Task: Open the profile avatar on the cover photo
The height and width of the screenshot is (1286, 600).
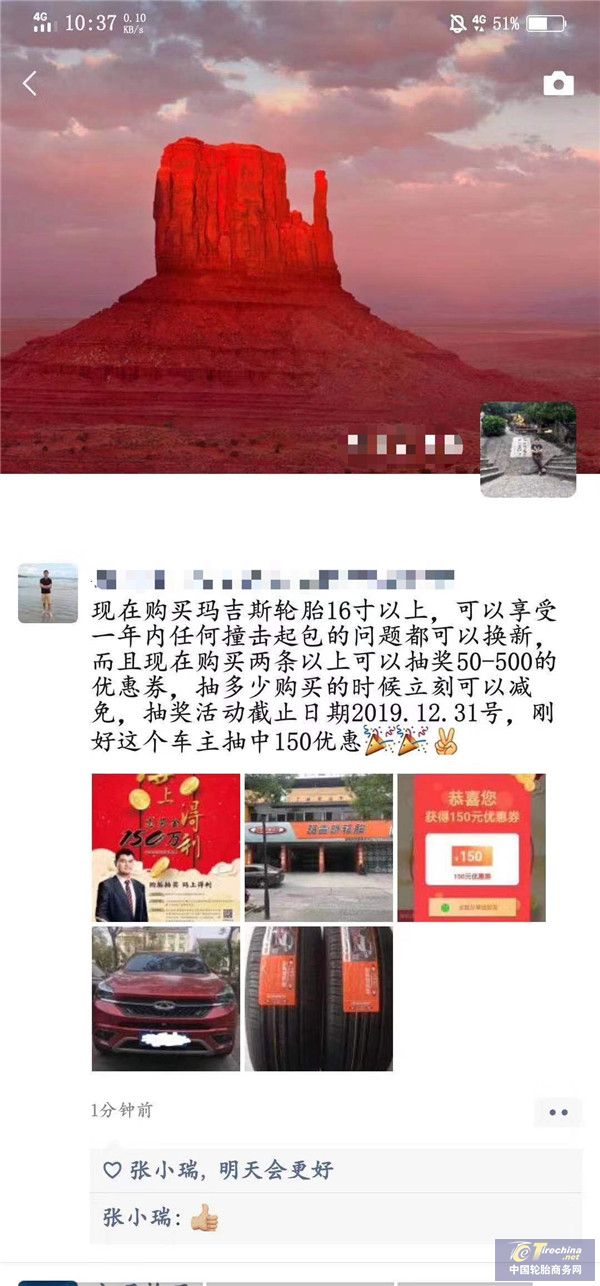Action: point(528,449)
